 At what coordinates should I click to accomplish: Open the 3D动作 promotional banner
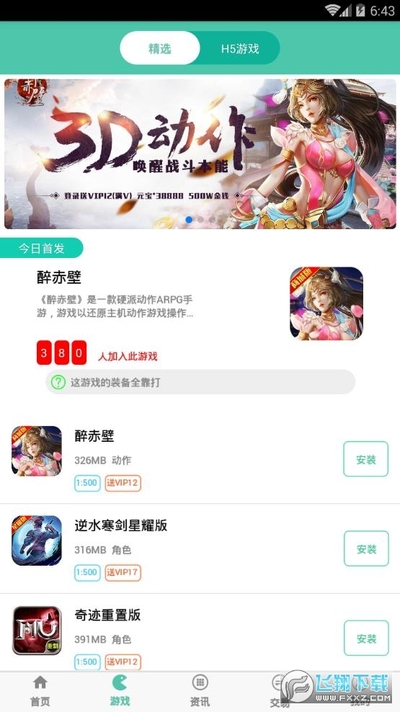(x=200, y=154)
